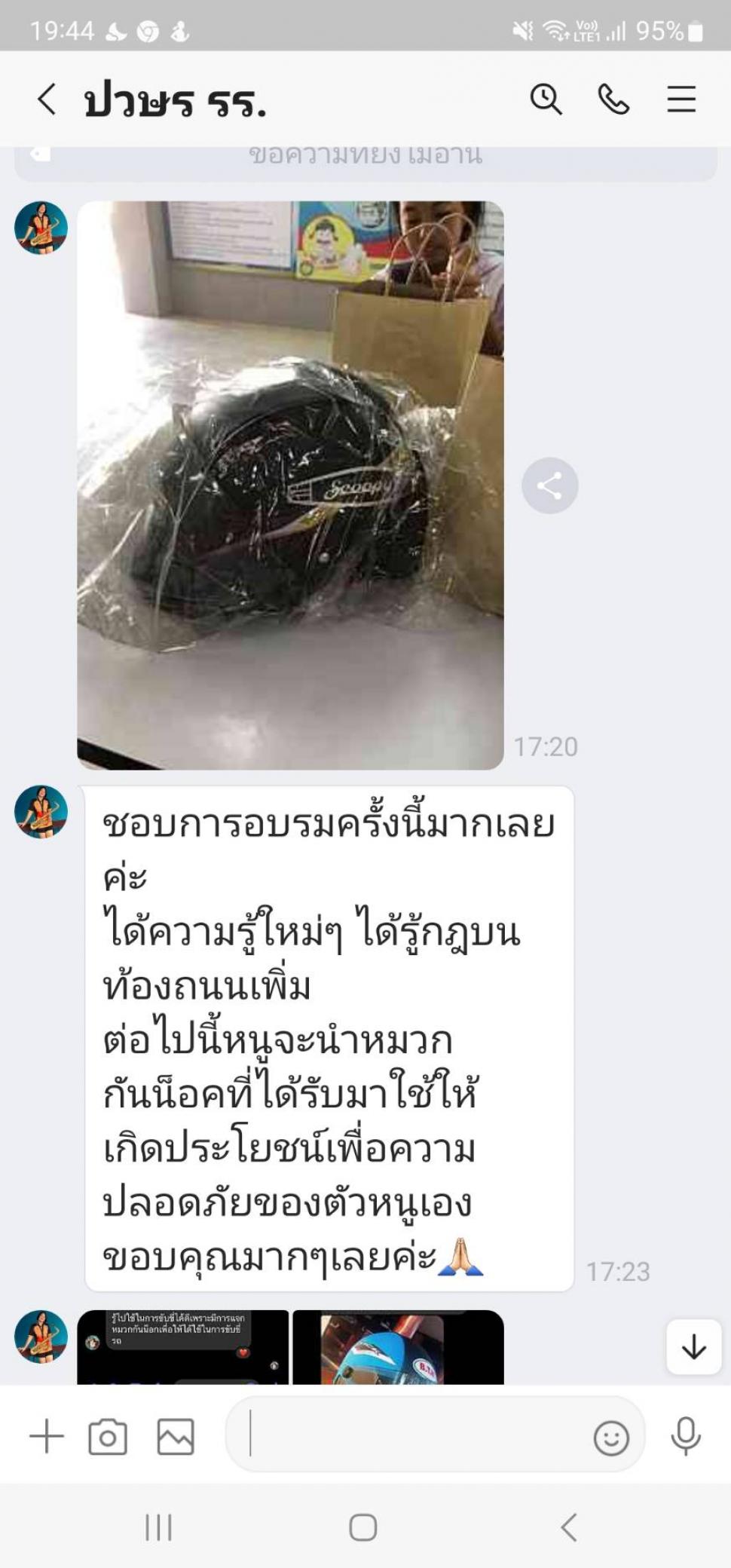
Task: Open the blue helmet image thumbnail
Action: [398, 1347]
